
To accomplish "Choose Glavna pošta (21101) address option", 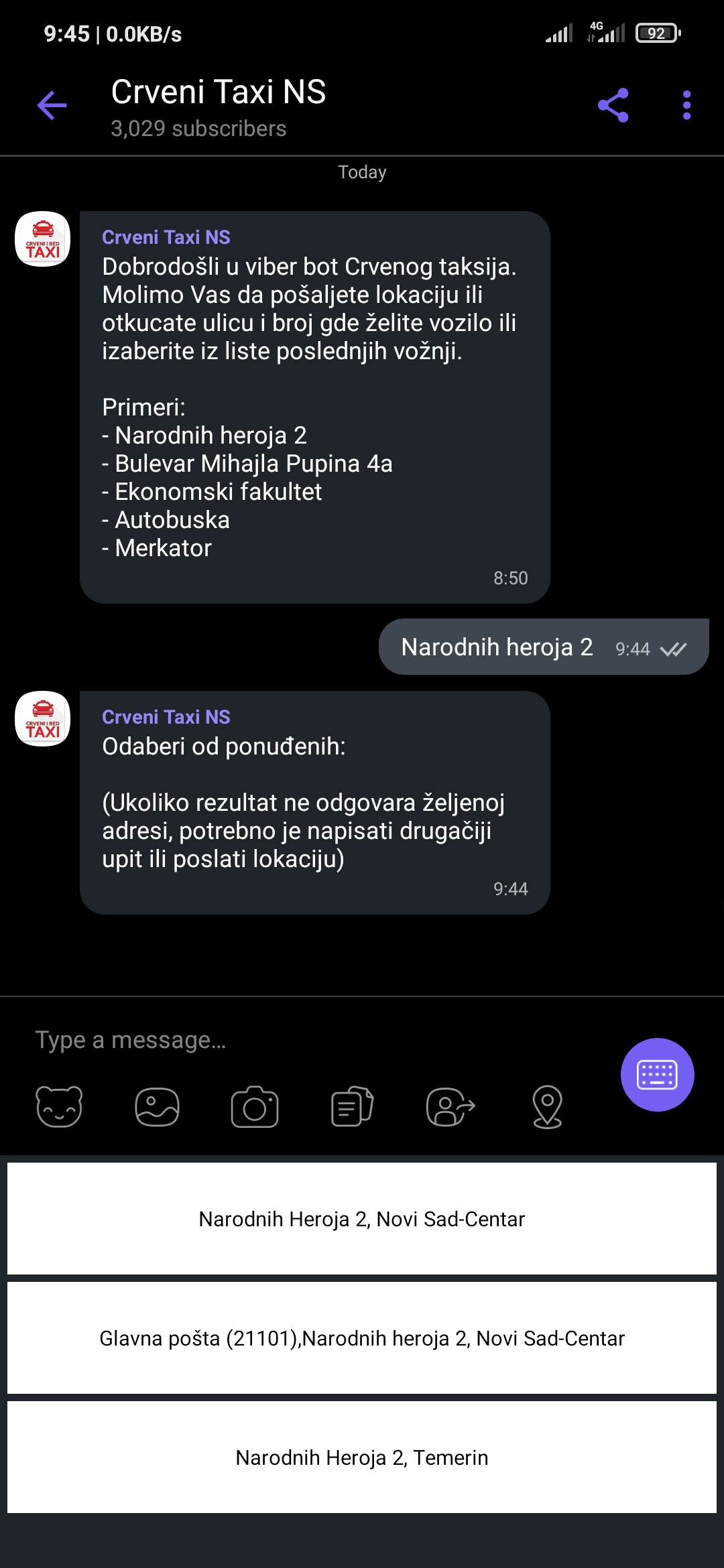I will 362,1338.
